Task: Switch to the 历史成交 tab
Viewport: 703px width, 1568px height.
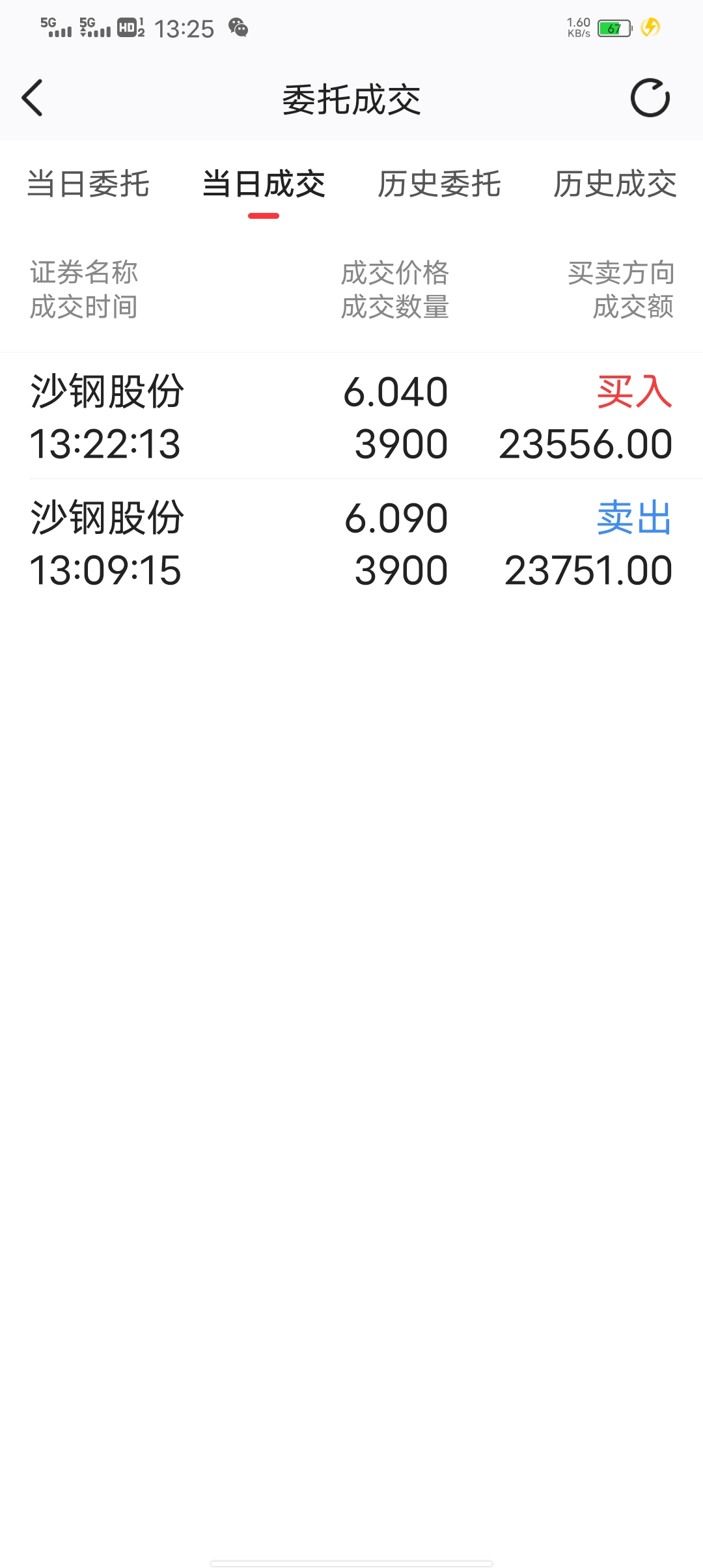Action: click(615, 184)
